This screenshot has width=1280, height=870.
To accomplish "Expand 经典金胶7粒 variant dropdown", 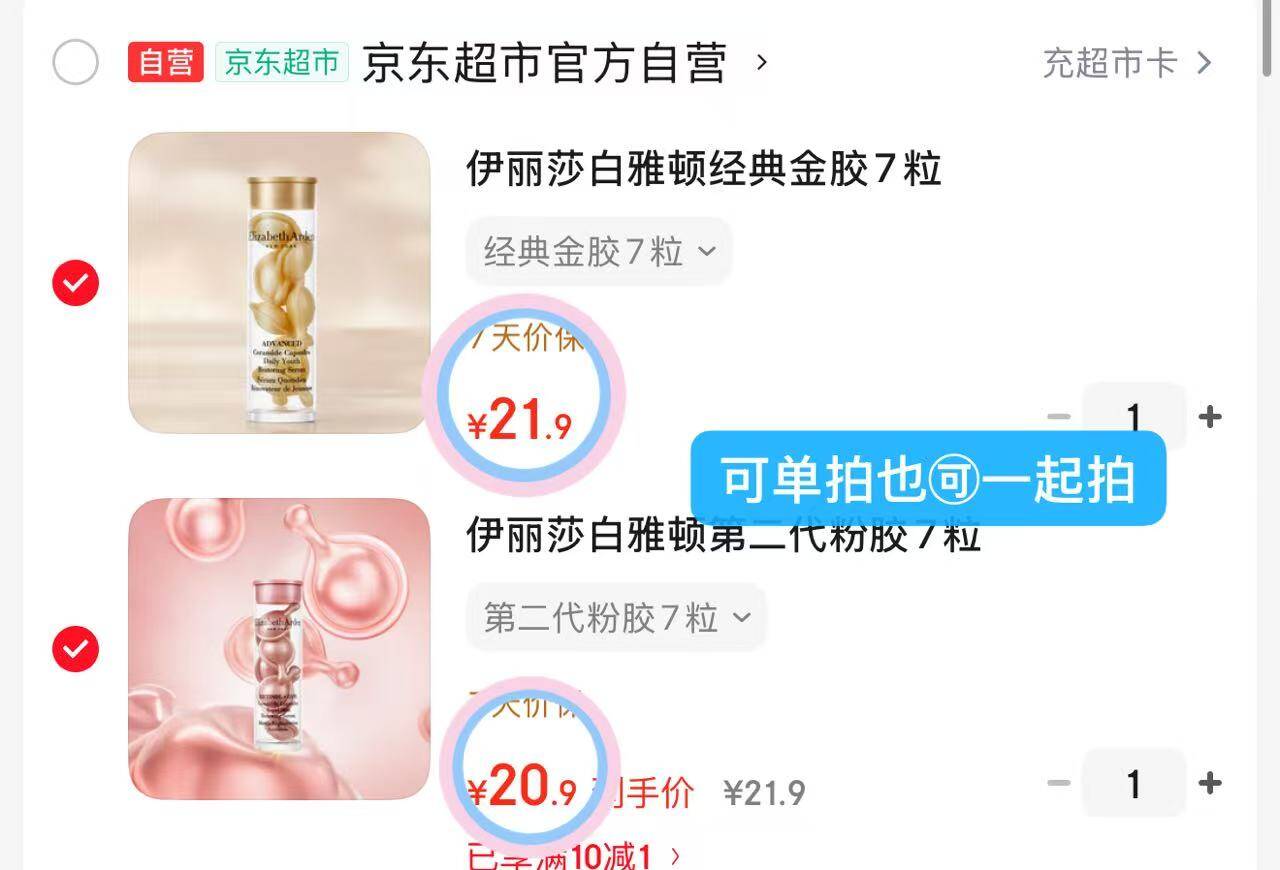I will pos(599,251).
